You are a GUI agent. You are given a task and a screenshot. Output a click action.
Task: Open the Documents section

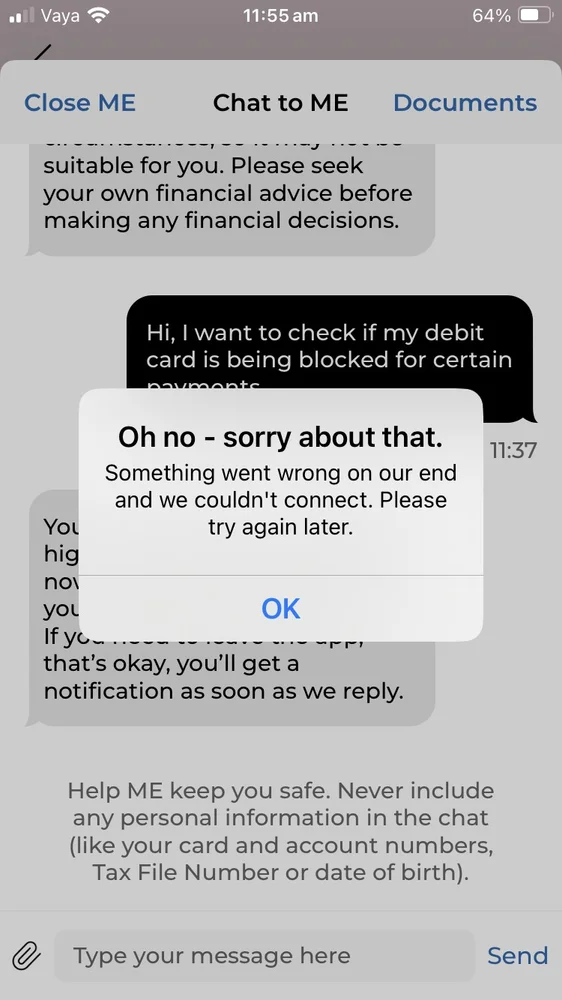[465, 103]
